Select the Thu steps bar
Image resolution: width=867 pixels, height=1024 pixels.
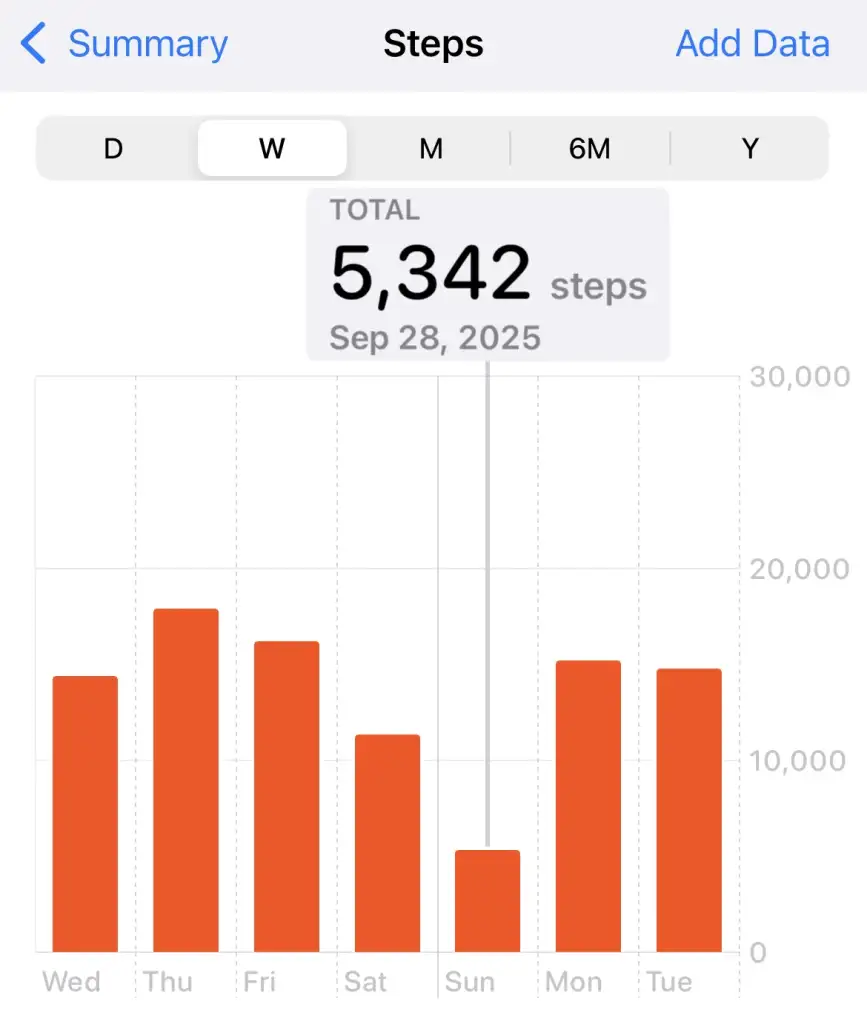186,780
